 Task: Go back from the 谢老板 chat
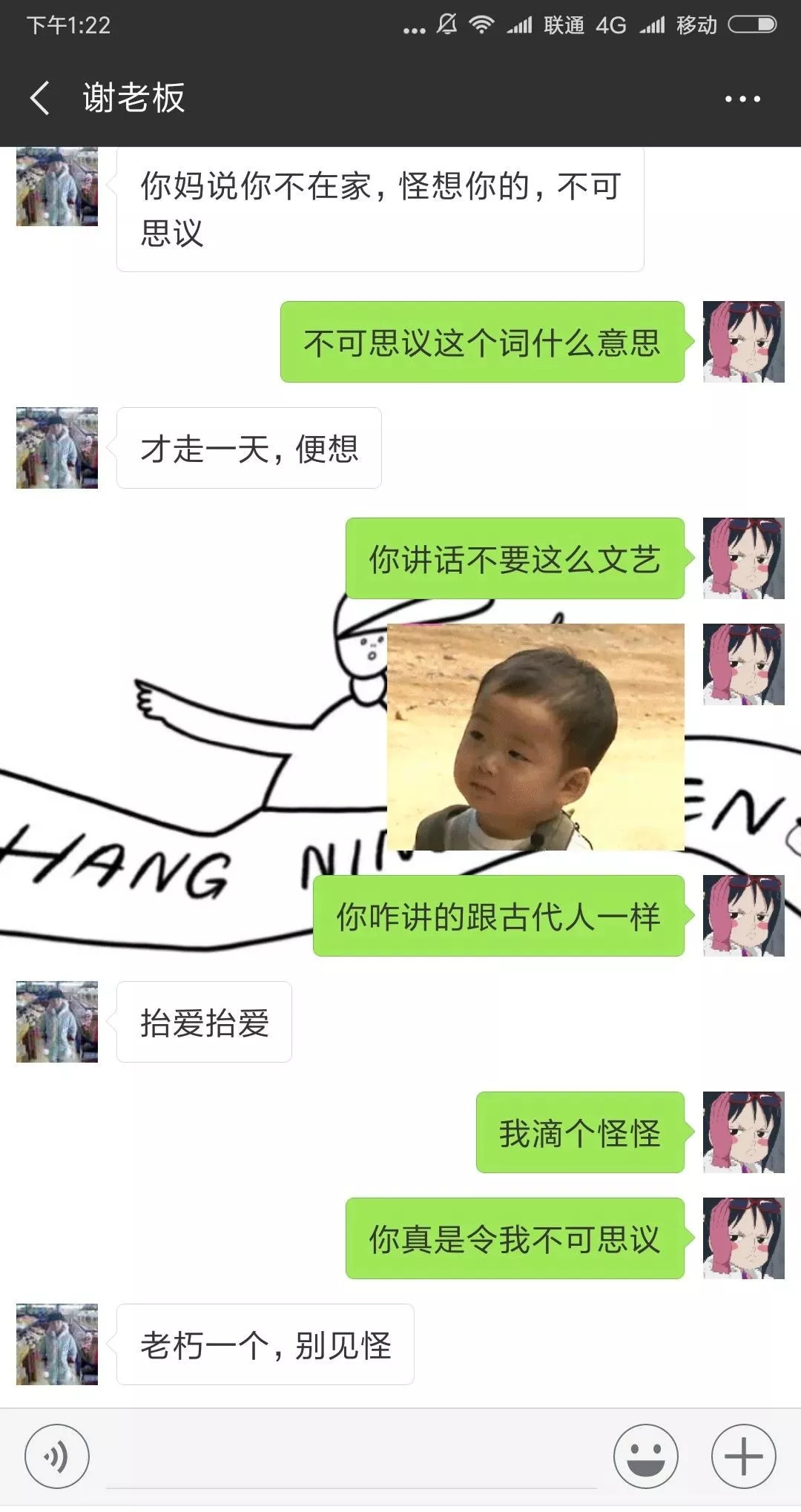coord(41,98)
